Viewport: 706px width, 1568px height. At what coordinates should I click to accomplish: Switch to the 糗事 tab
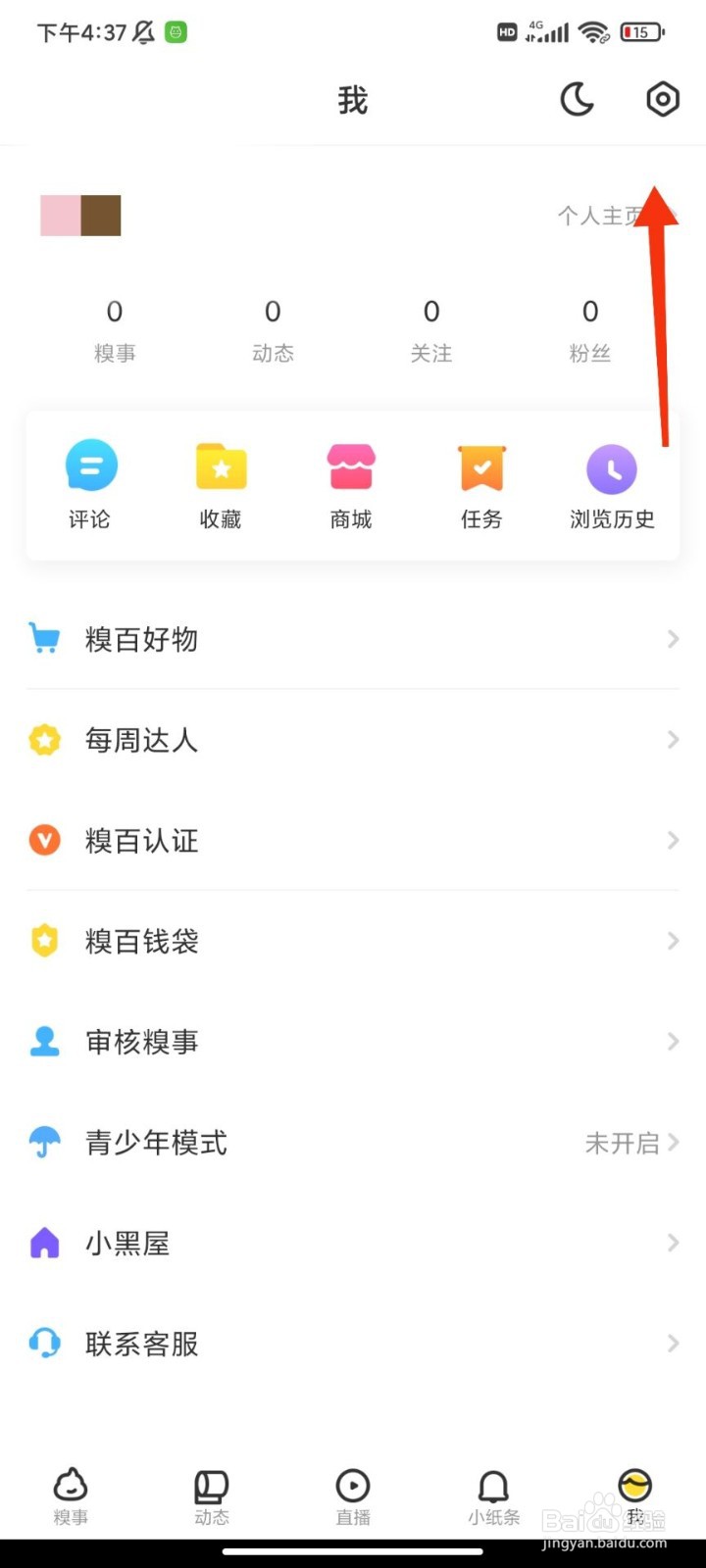pos(71,1497)
